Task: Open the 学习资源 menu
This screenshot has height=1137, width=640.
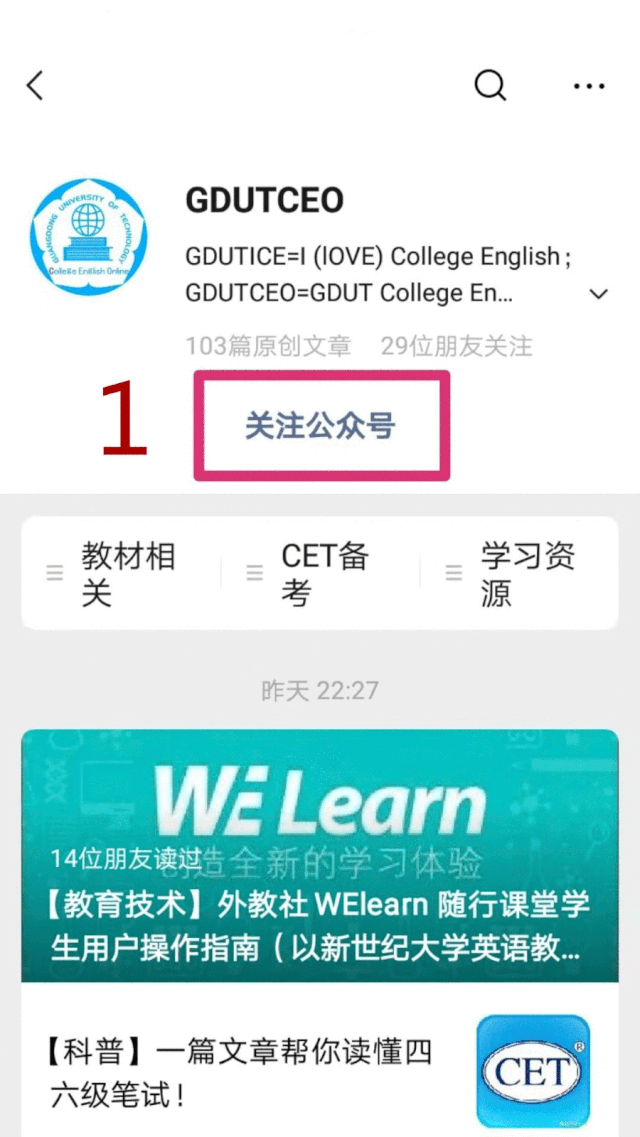Action: (521, 574)
